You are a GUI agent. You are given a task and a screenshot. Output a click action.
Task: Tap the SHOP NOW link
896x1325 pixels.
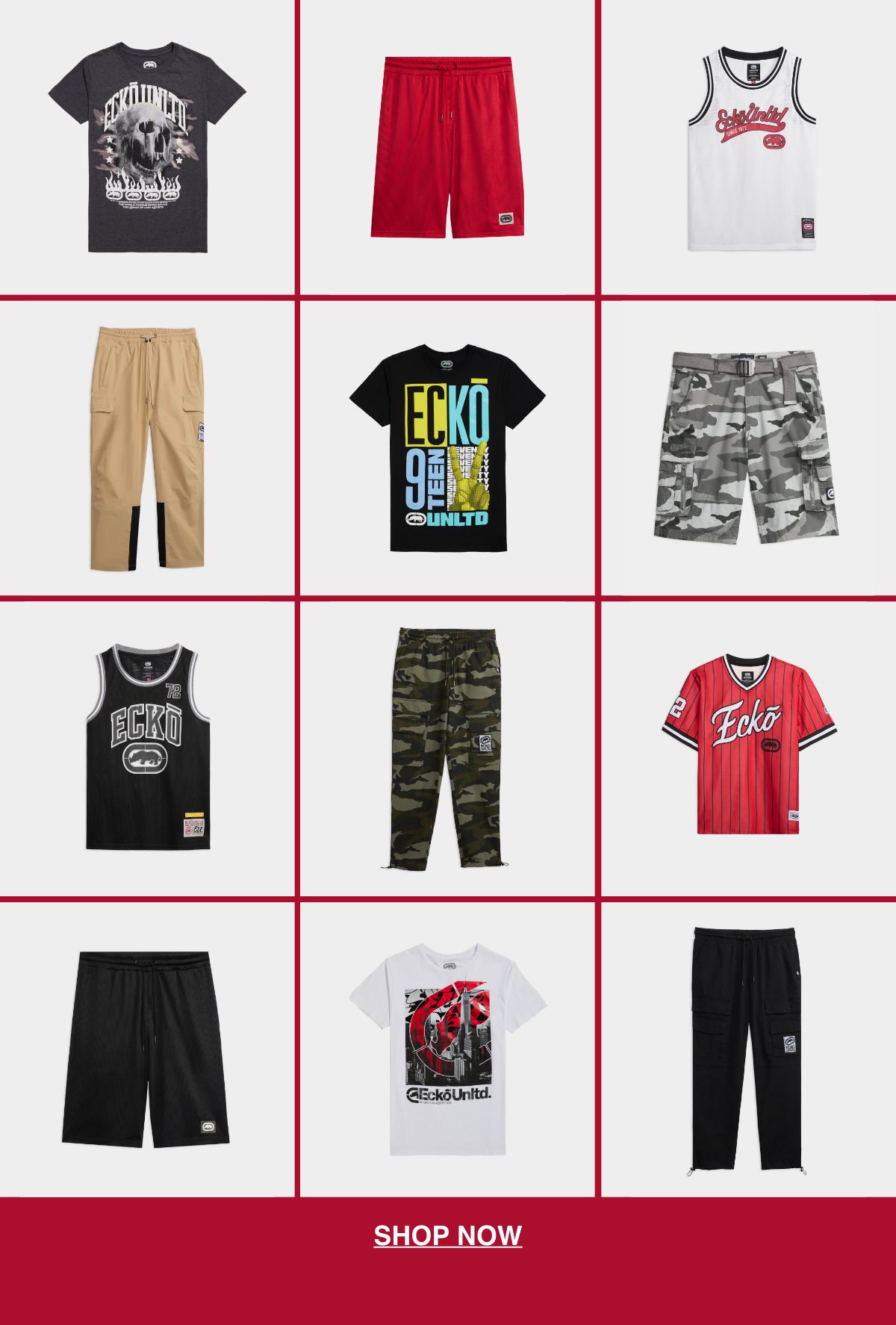pos(447,1235)
